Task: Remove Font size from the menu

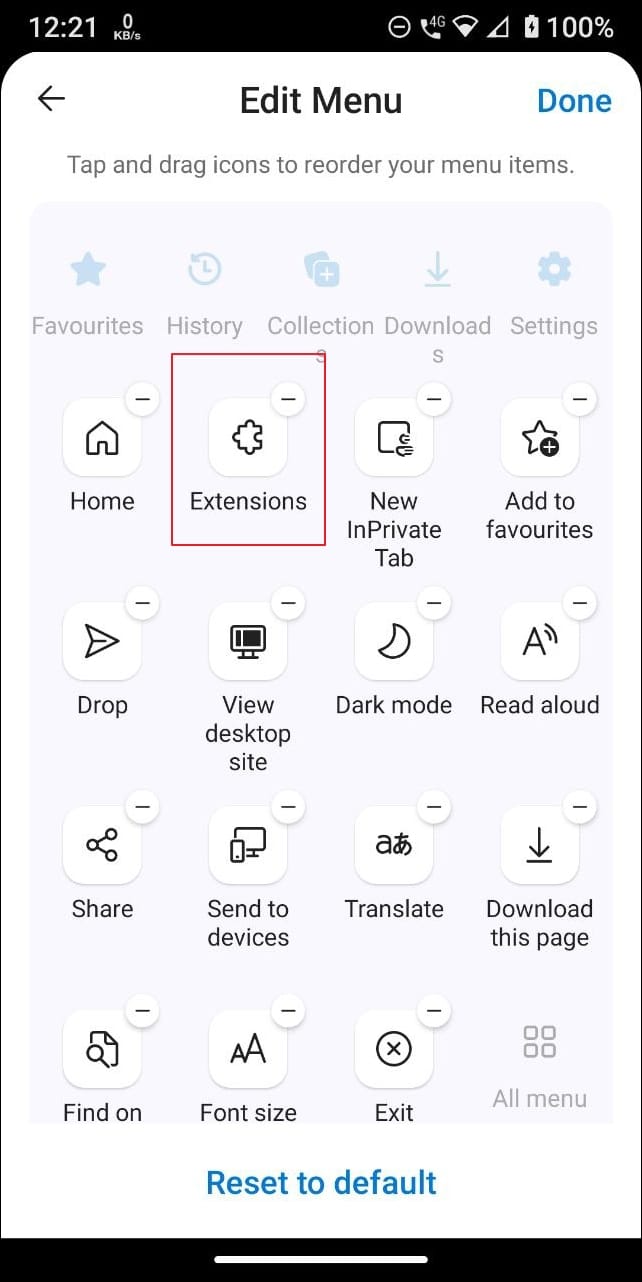Action: [x=288, y=1011]
